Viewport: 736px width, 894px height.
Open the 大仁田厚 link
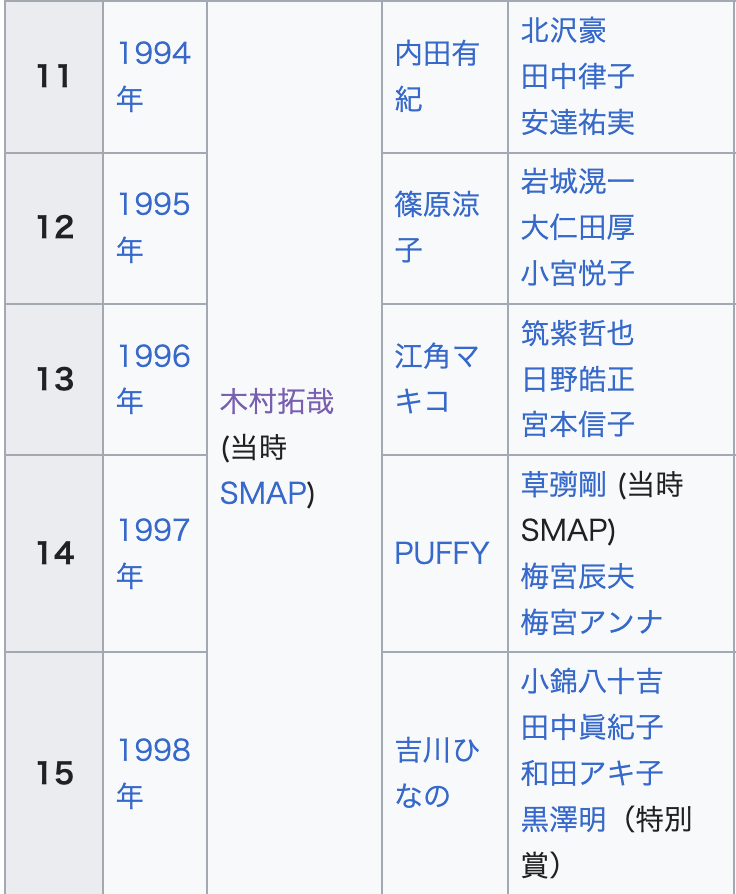pyautogui.click(x=577, y=228)
